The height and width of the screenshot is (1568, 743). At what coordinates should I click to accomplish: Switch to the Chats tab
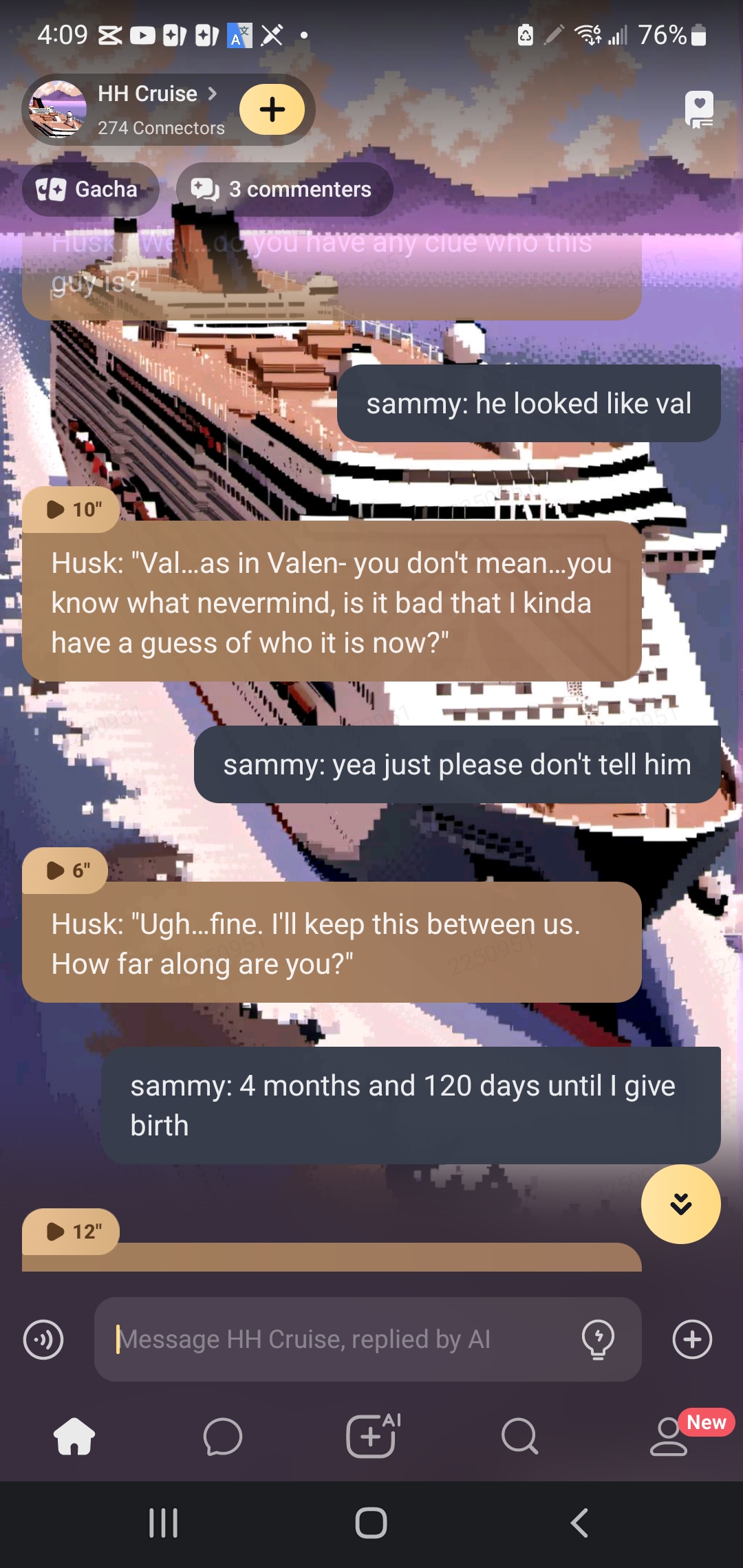click(223, 1437)
